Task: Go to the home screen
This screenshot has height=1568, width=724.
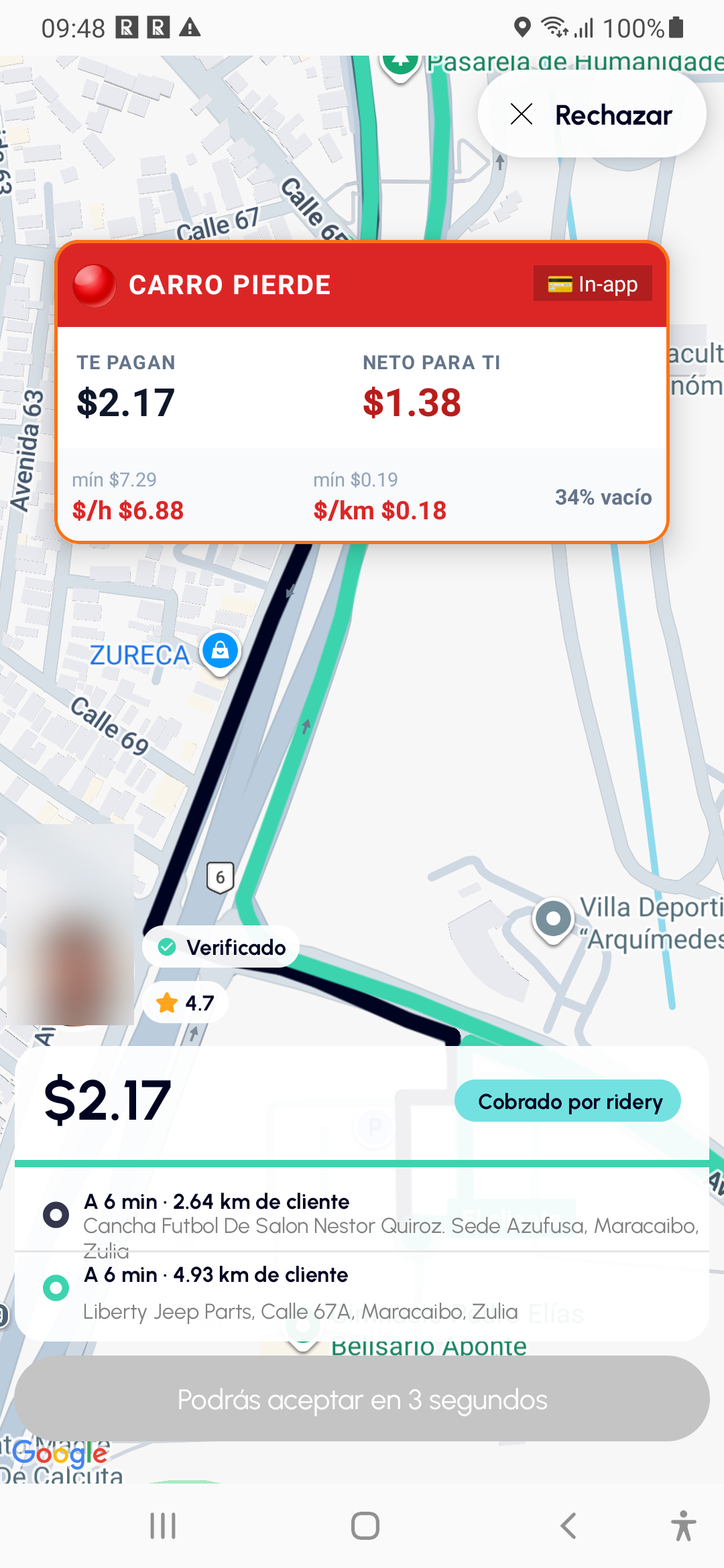Action: click(x=365, y=1526)
